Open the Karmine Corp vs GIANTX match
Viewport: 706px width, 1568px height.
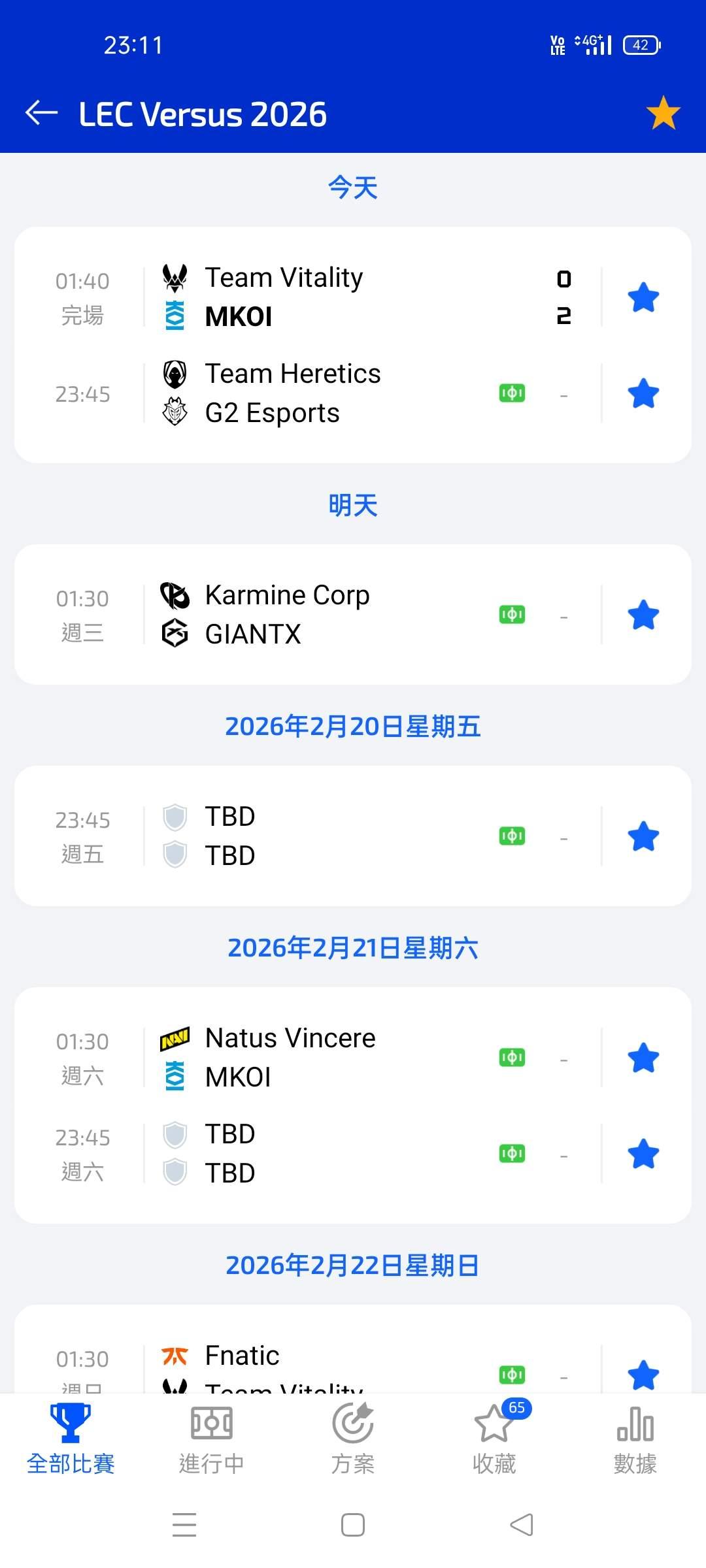[327, 615]
